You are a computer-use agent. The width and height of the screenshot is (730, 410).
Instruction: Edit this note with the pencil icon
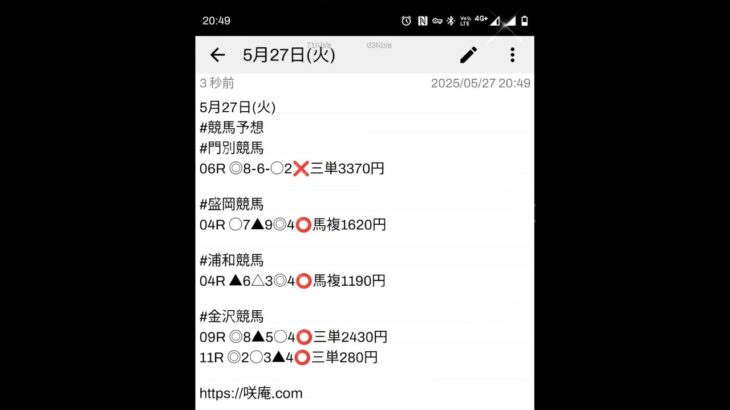468,55
